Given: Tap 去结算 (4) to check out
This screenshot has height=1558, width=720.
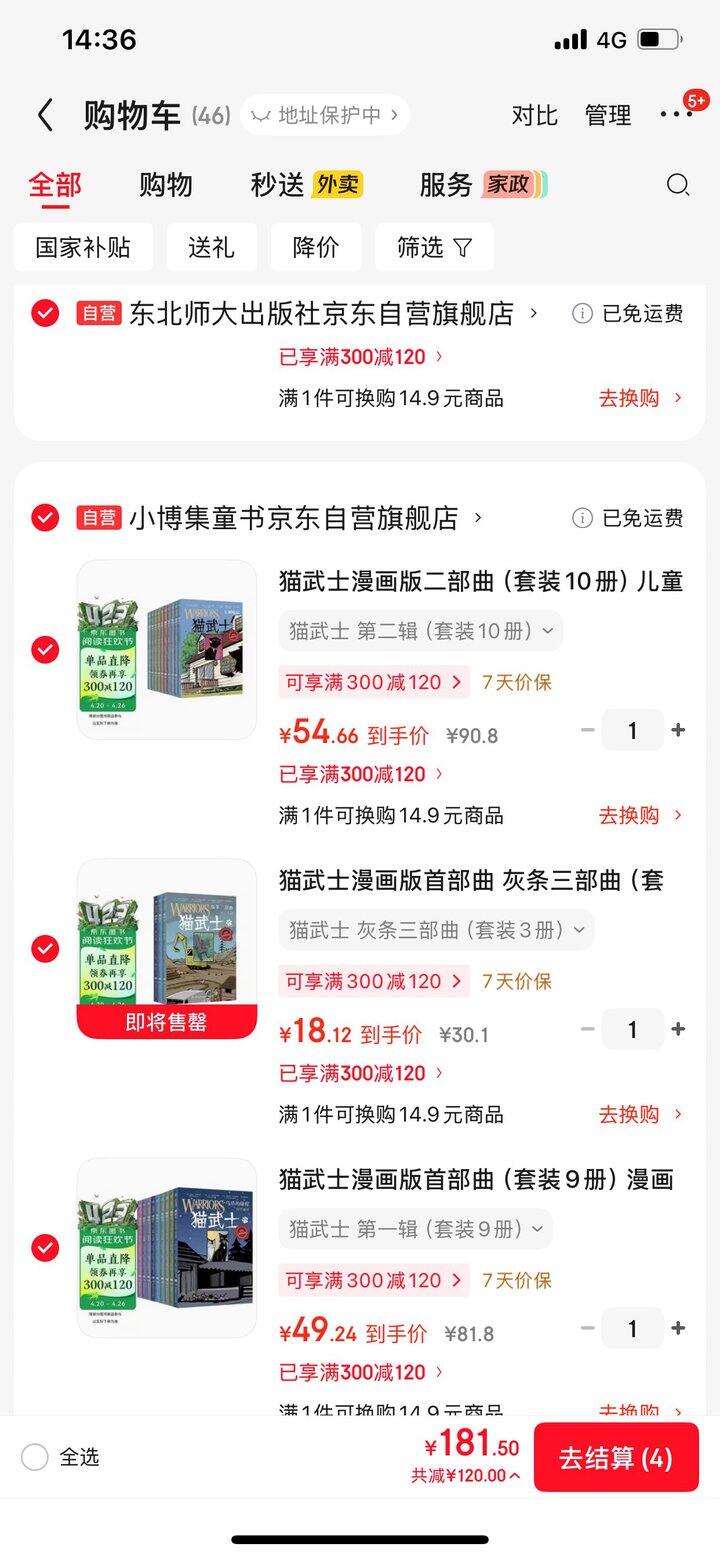Looking at the screenshot, I should point(616,1458).
